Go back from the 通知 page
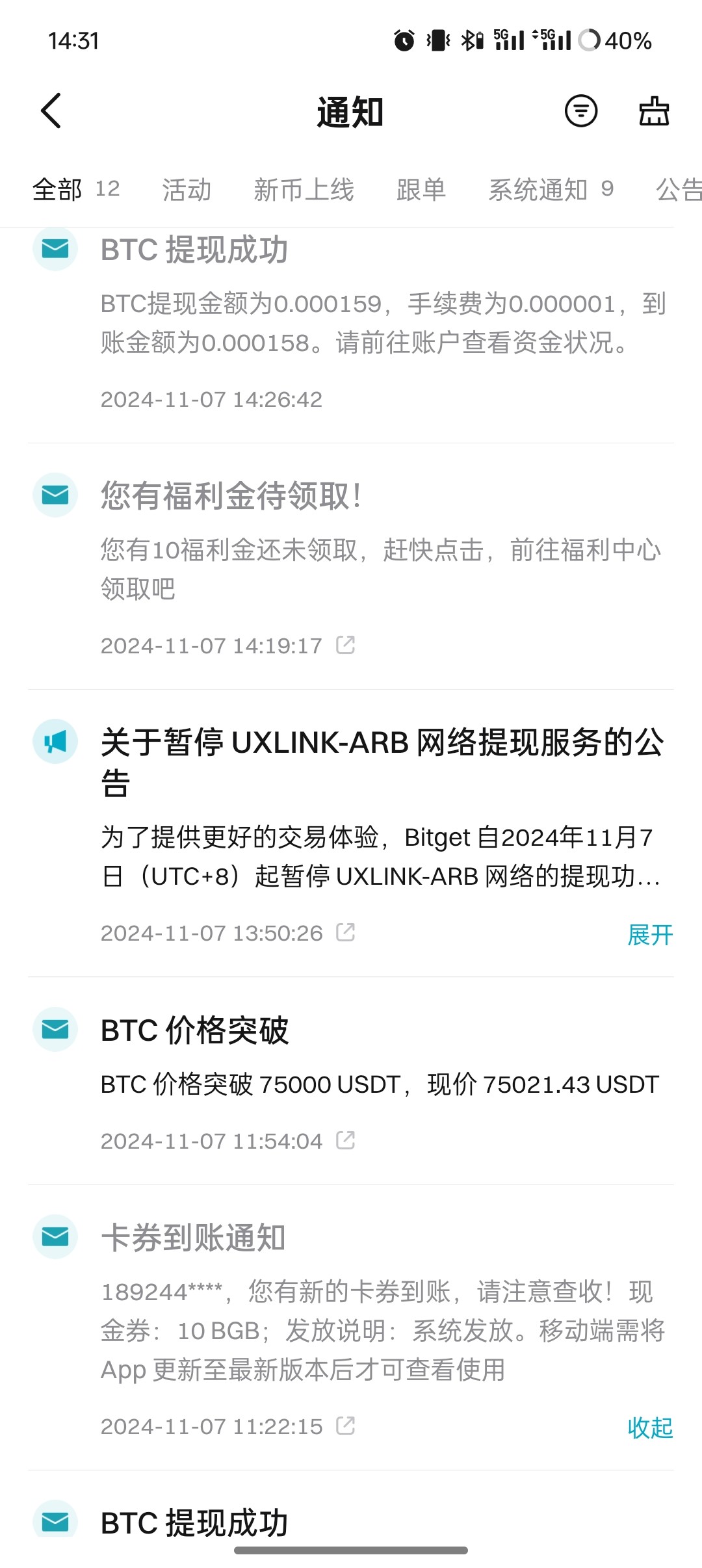Screen dimensions: 702x1568 (x=51, y=111)
